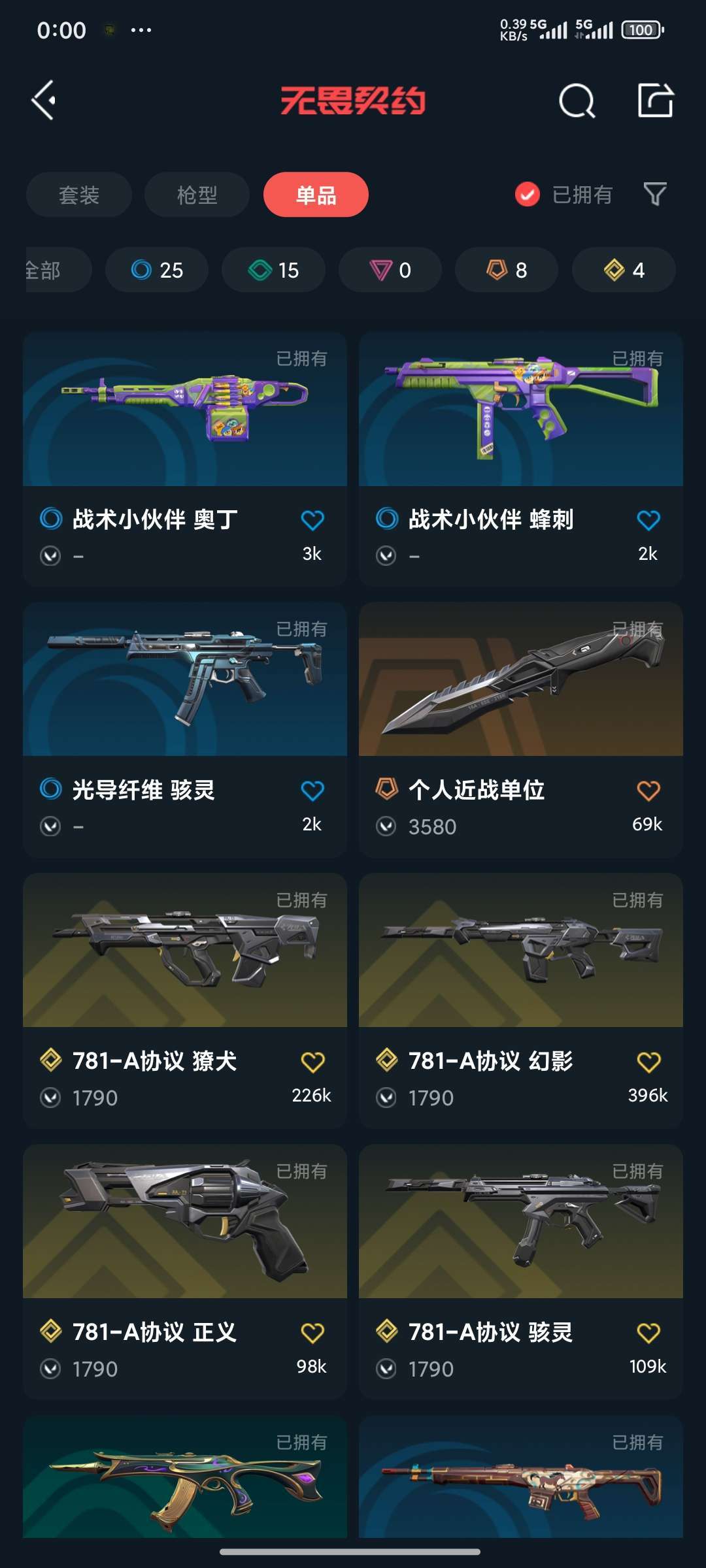Like the 战术小伙伴 蜂刺 skin
The image size is (706, 1568).
[x=648, y=521]
